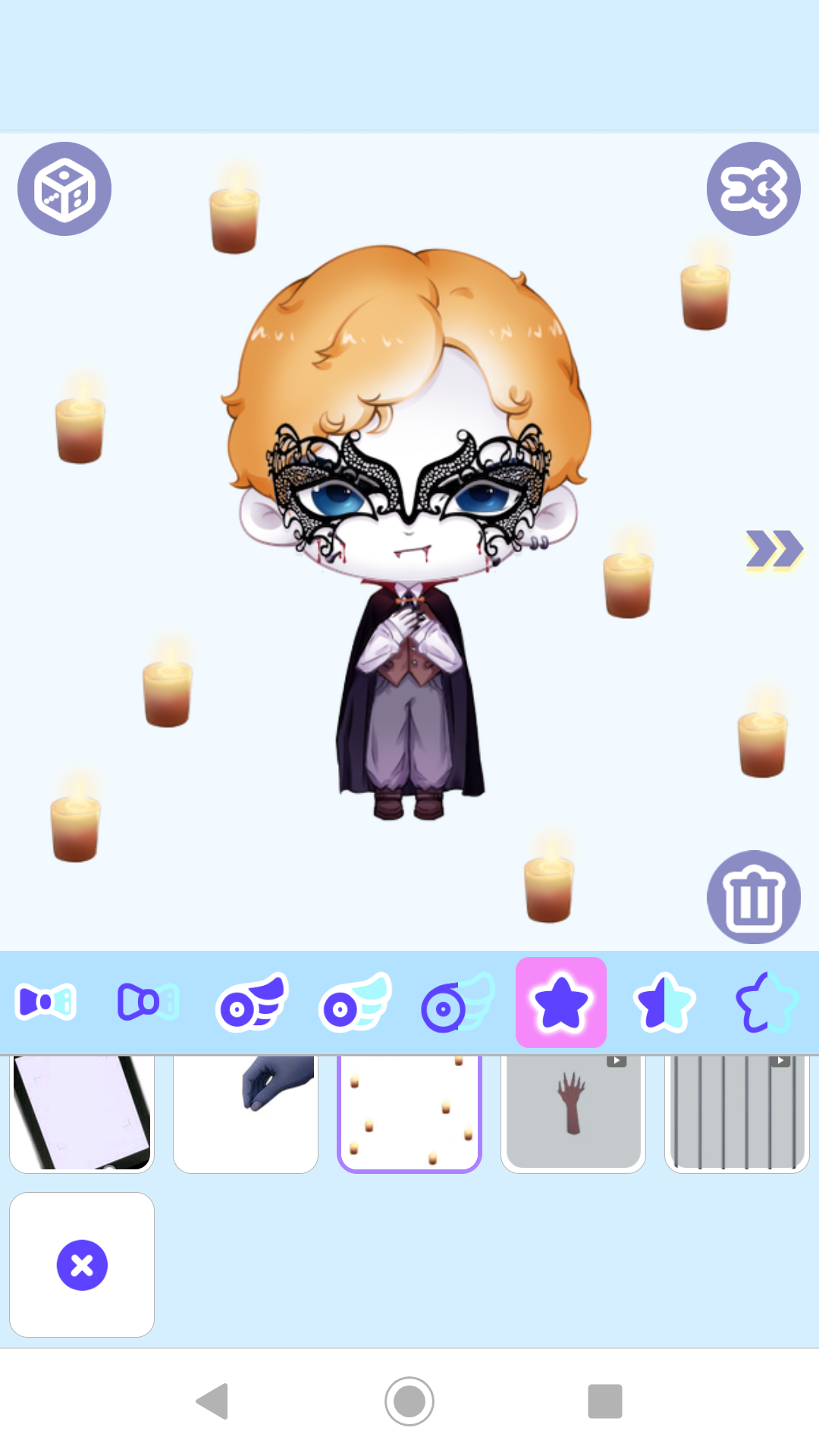Open the filled dark wing category

click(x=252, y=1003)
